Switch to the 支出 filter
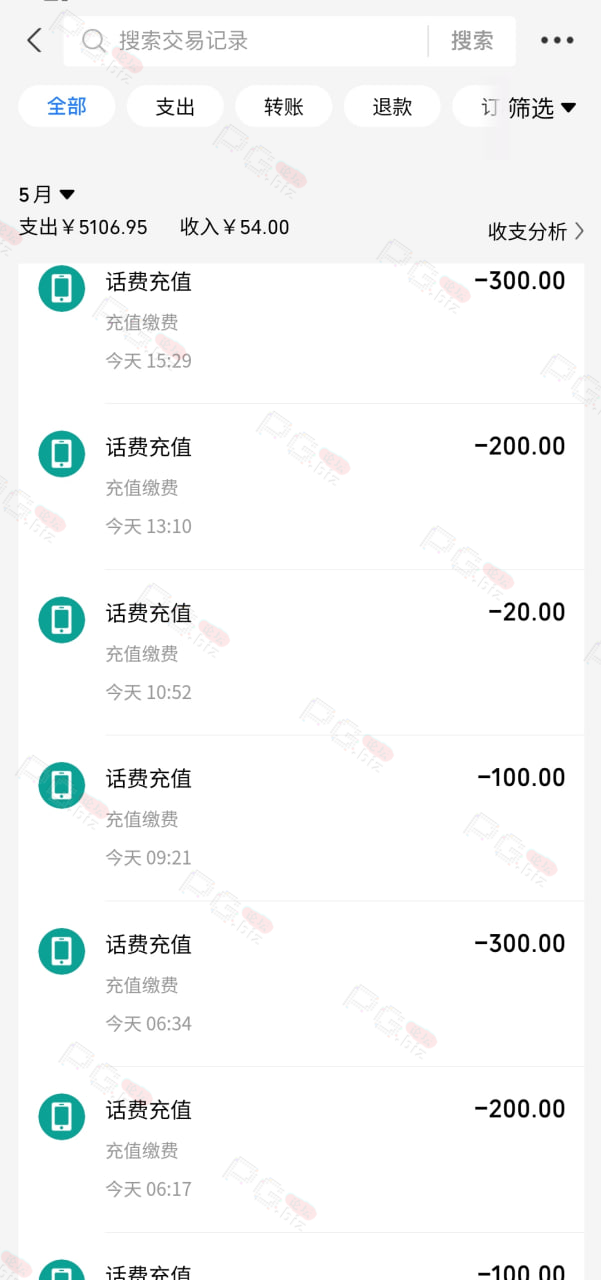This screenshot has height=1280, width=601. (x=175, y=107)
